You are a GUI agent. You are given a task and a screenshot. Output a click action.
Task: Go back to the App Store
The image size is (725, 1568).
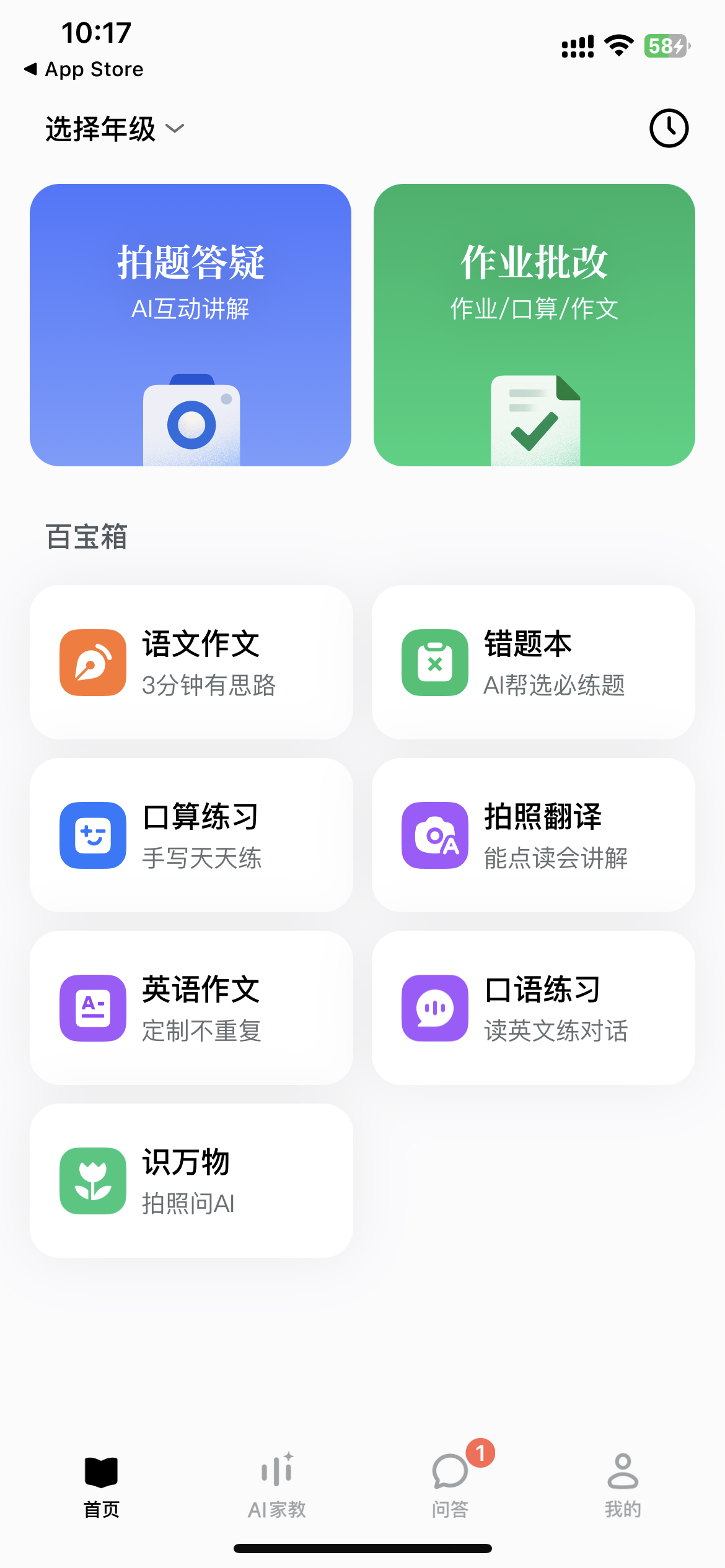point(84,69)
